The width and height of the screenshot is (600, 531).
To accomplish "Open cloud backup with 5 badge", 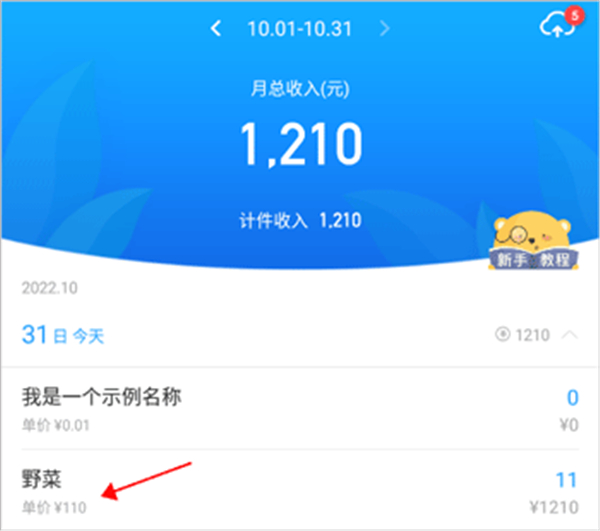I will pos(558,26).
